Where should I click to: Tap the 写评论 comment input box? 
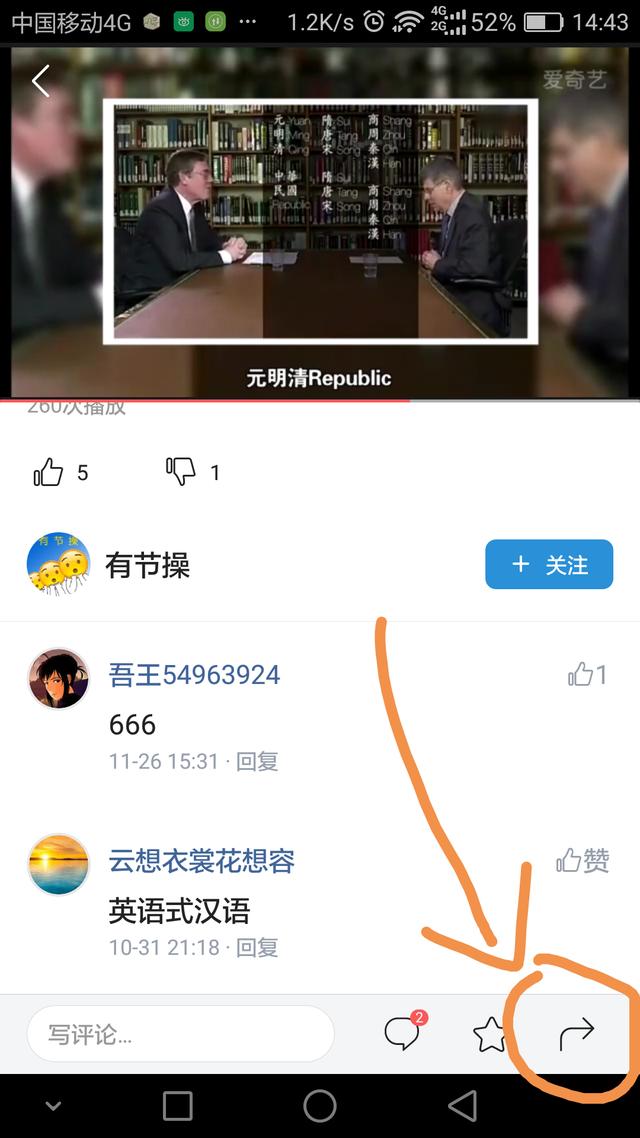click(x=180, y=1034)
